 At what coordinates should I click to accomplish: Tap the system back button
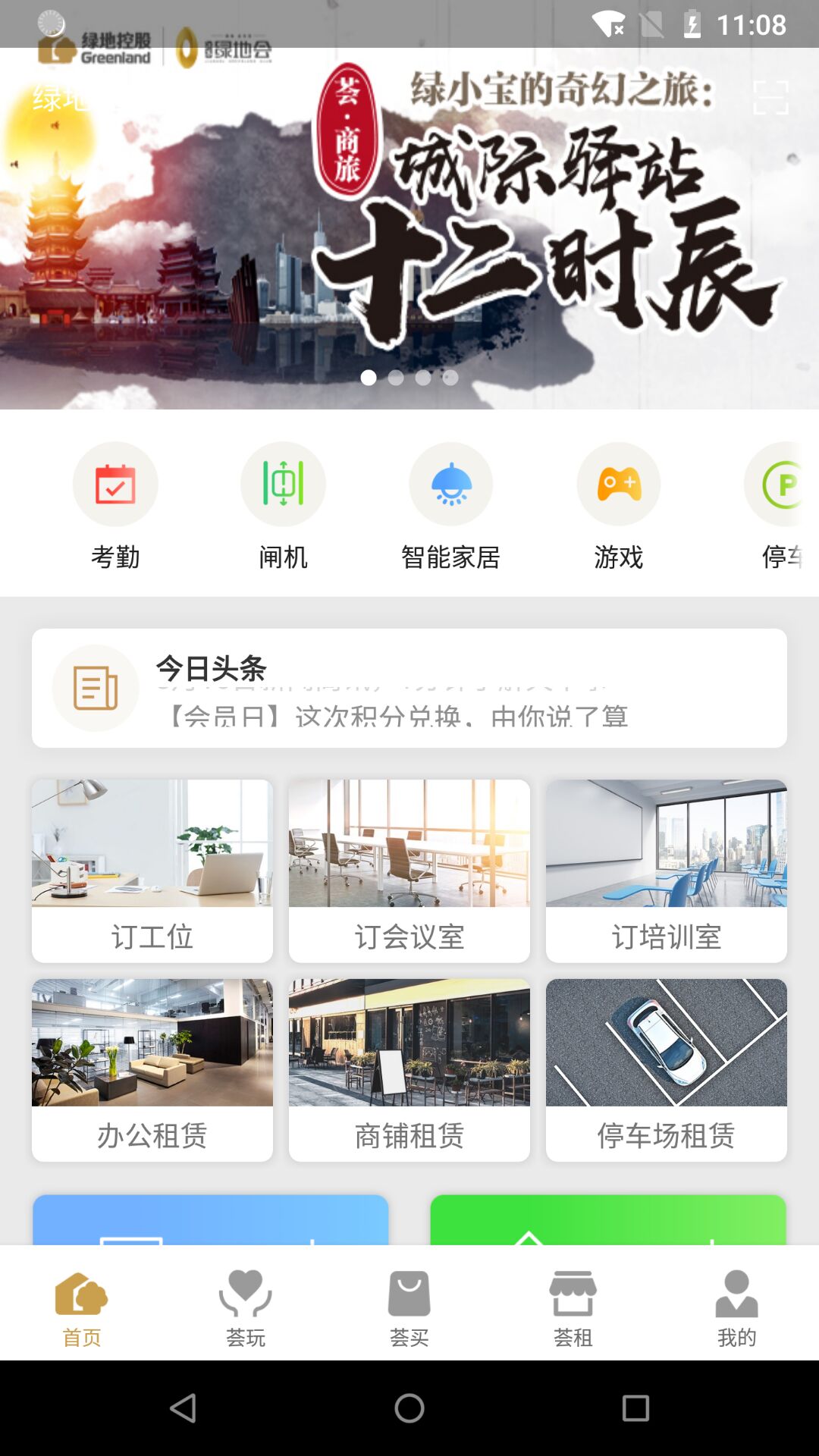click(x=183, y=1408)
